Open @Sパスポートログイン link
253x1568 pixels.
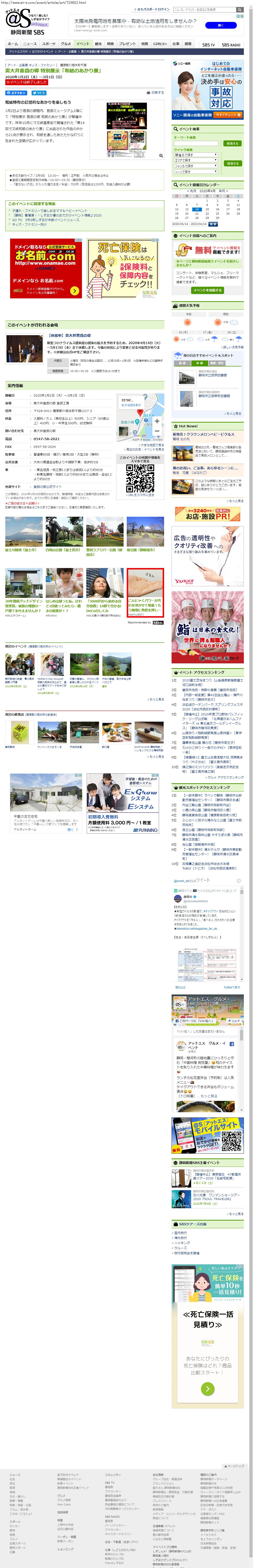(x=154, y=10)
